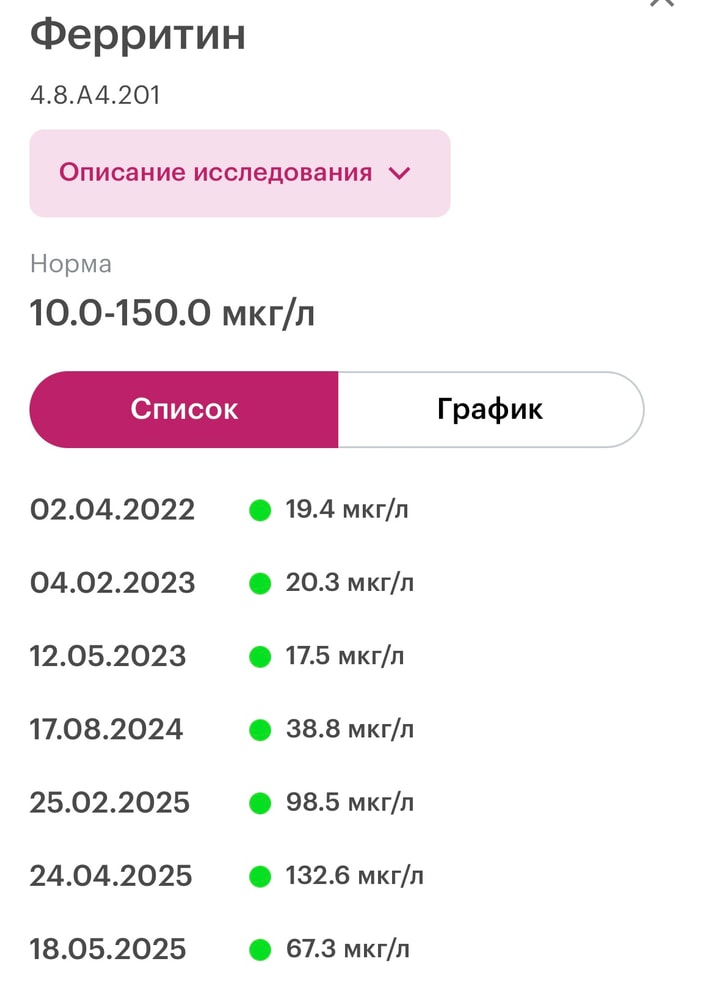
Task: Select the green indicator next to 20.3 мкг/л
Action: 260,583
